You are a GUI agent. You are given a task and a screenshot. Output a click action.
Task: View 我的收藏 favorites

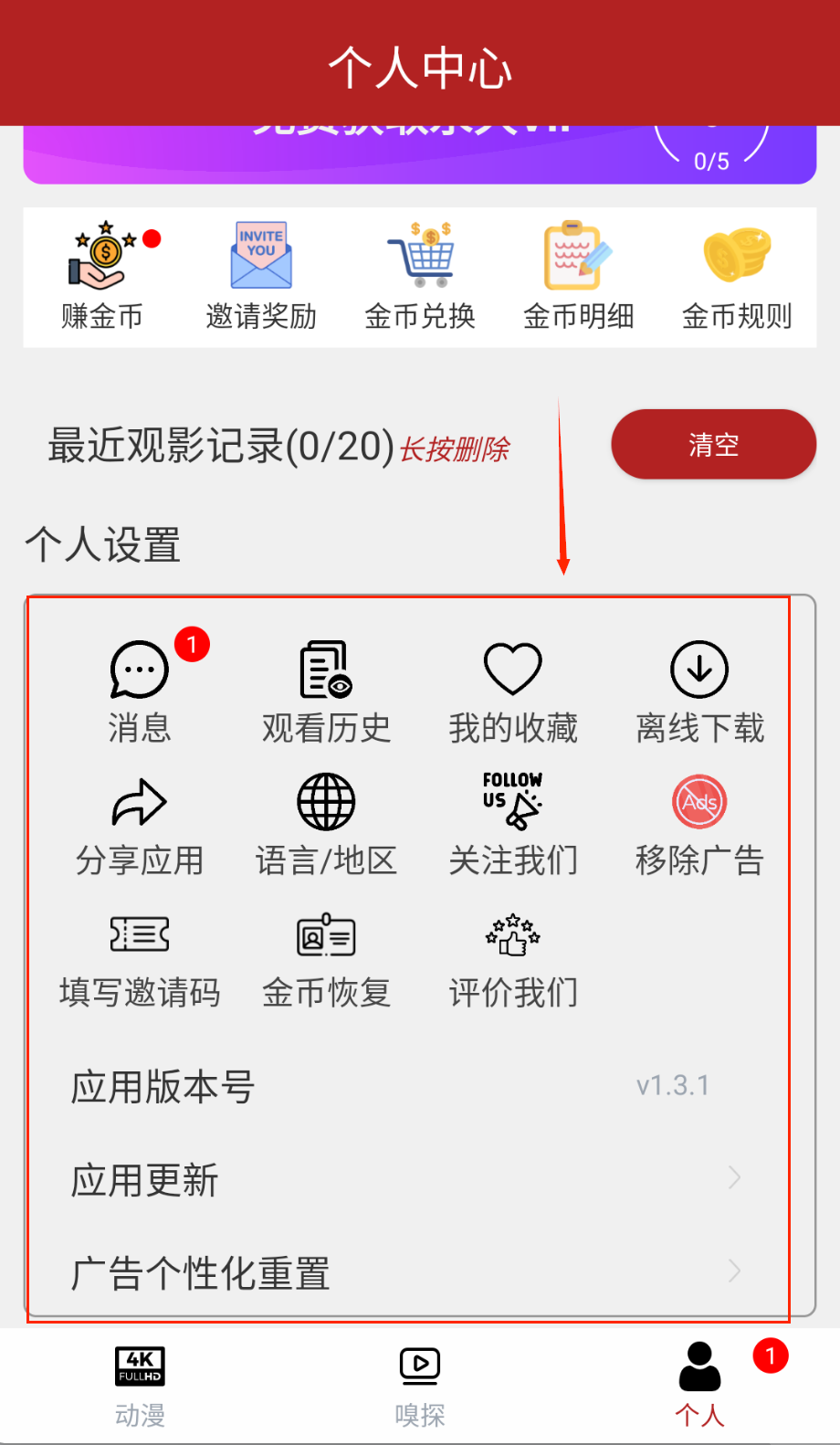513,691
